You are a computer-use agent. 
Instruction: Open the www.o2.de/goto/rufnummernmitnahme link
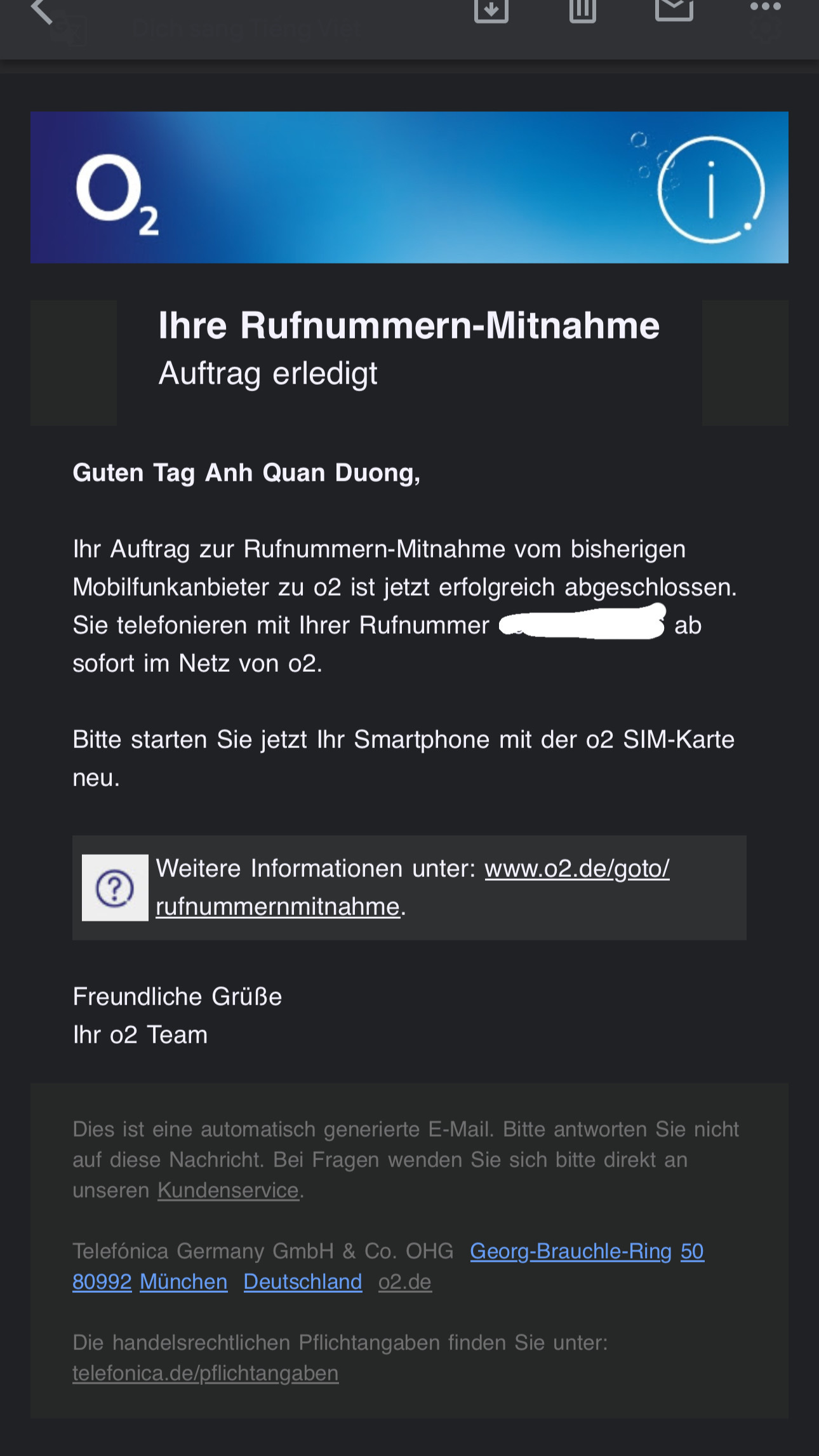413,887
